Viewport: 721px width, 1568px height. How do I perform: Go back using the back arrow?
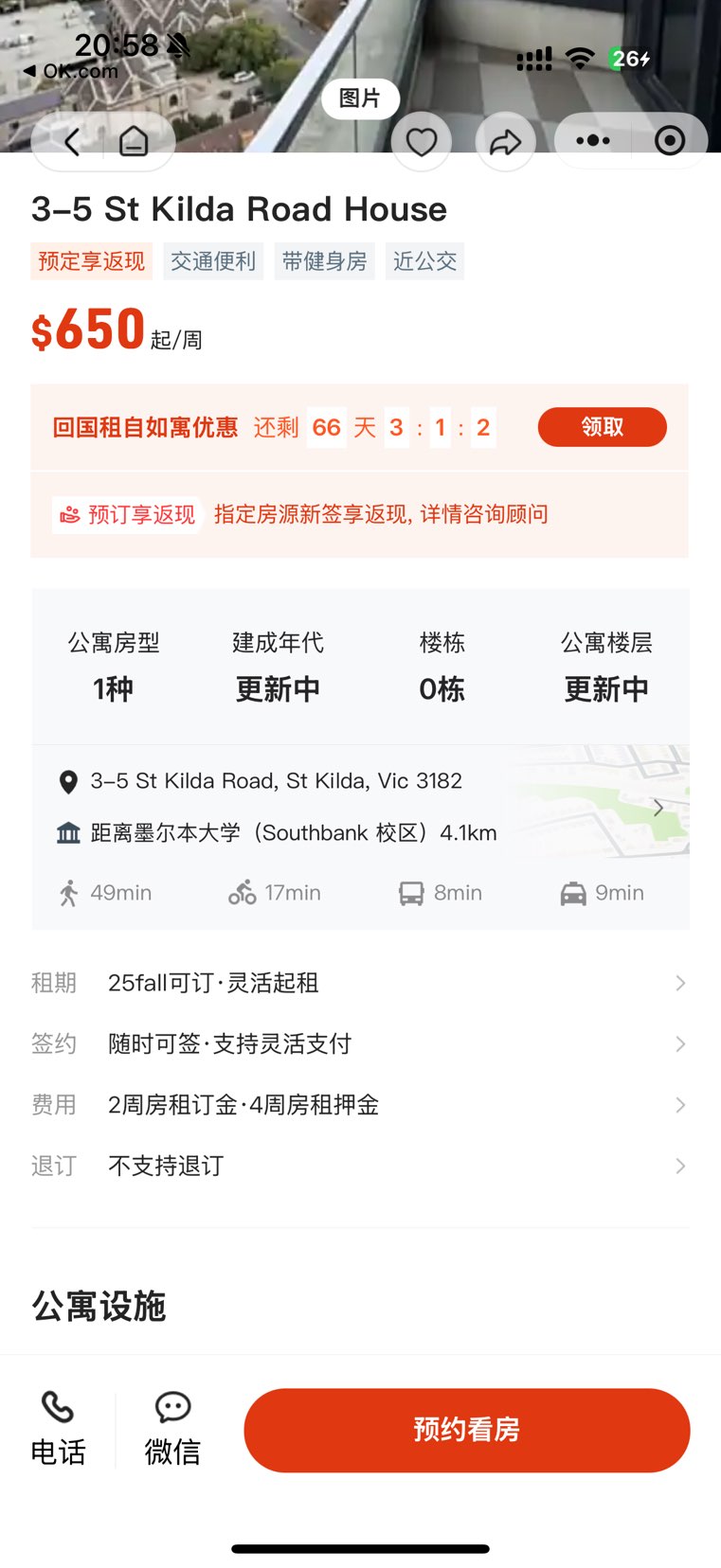click(x=72, y=142)
